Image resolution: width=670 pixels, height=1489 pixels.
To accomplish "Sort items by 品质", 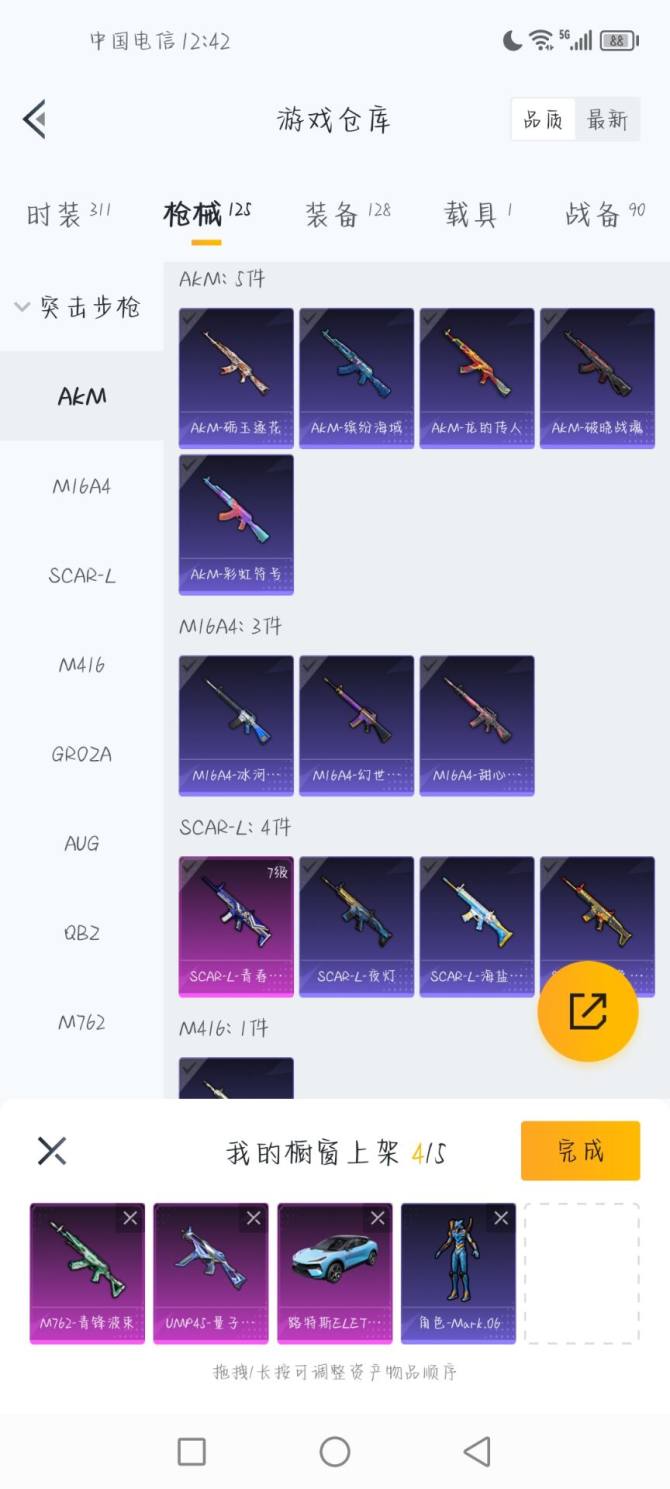I will (543, 120).
